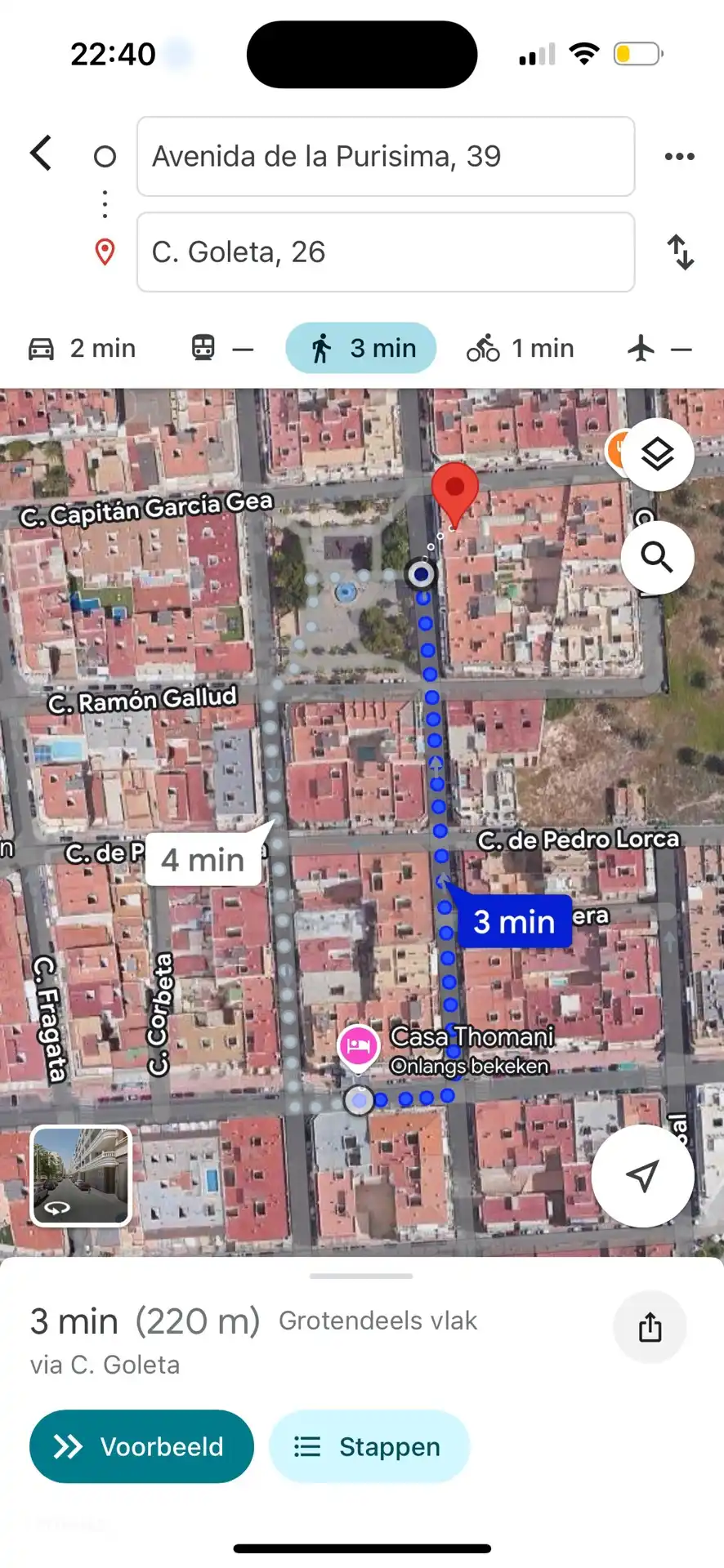Edit the starting point Avenida de la Purisima

pyautogui.click(x=385, y=157)
